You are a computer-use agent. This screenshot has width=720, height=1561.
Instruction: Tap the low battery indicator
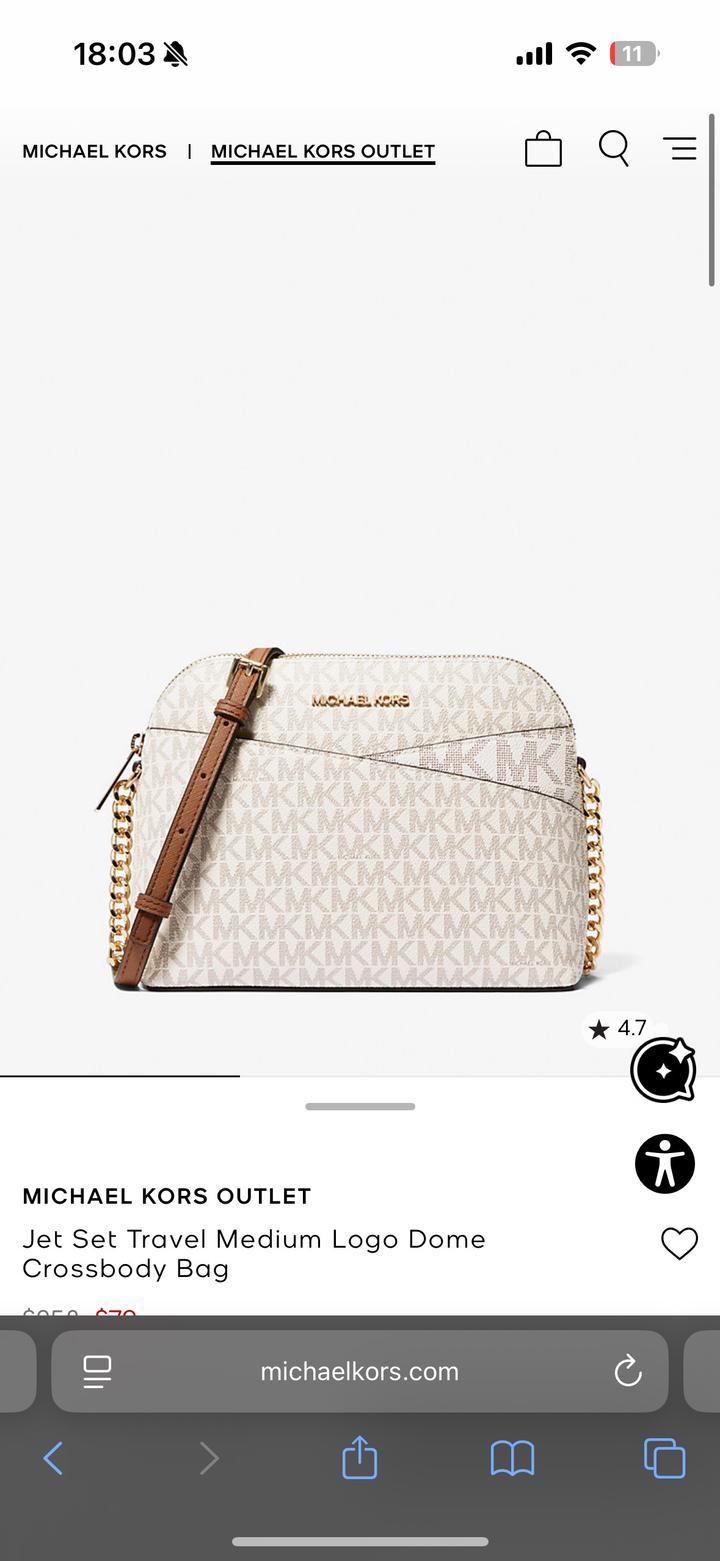tap(633, 53)
